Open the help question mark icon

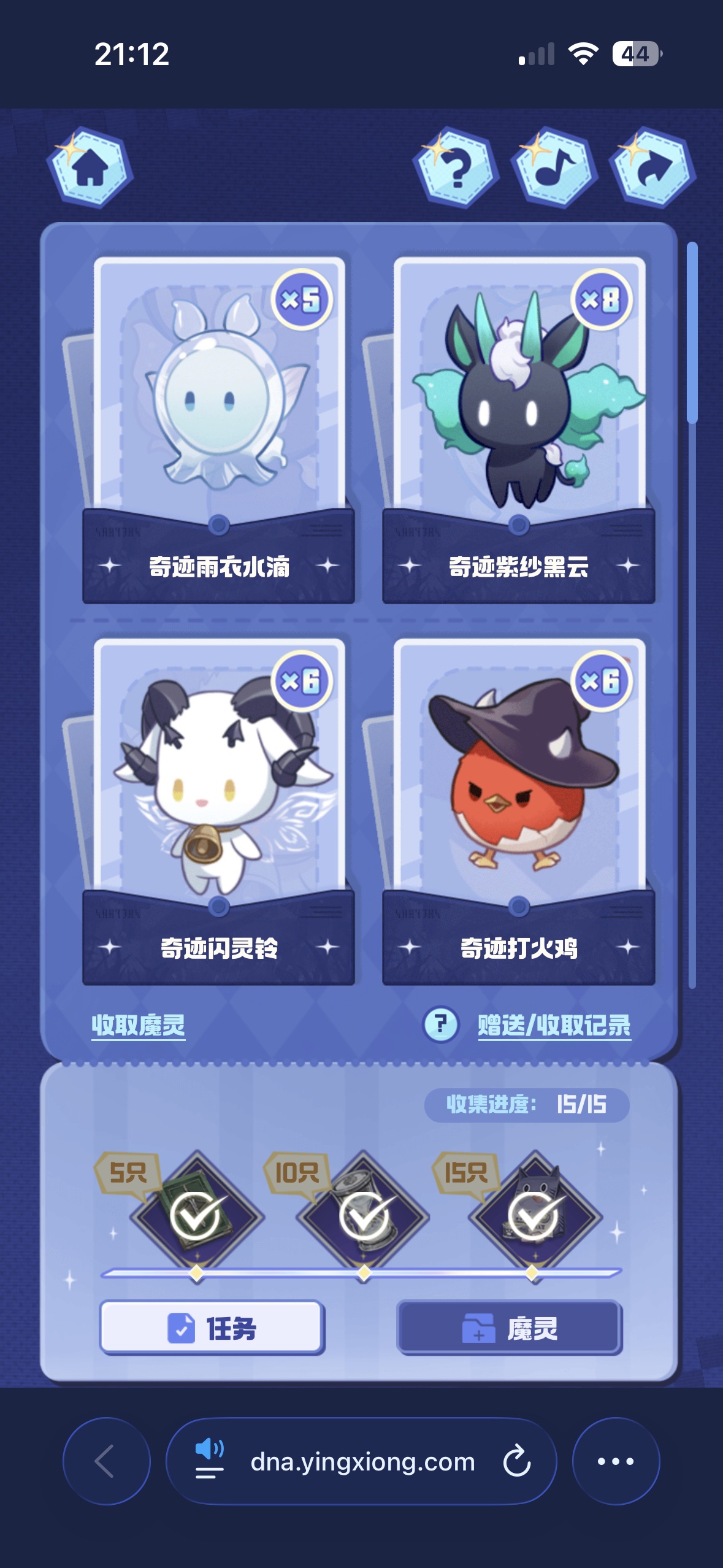(x=456, y=169)
